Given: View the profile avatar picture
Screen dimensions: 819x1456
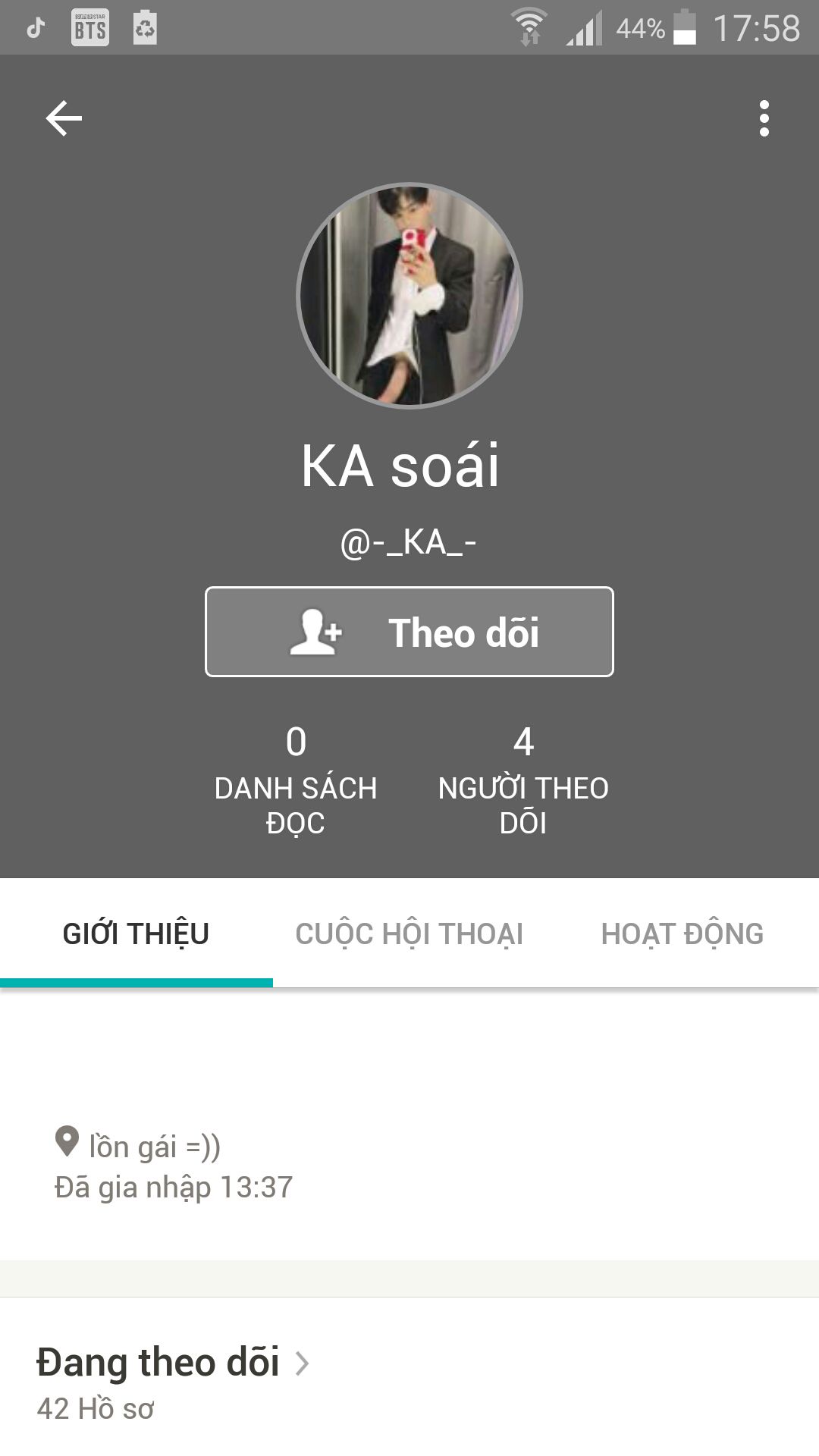Looking at the screenshot, I should [409, 296].
